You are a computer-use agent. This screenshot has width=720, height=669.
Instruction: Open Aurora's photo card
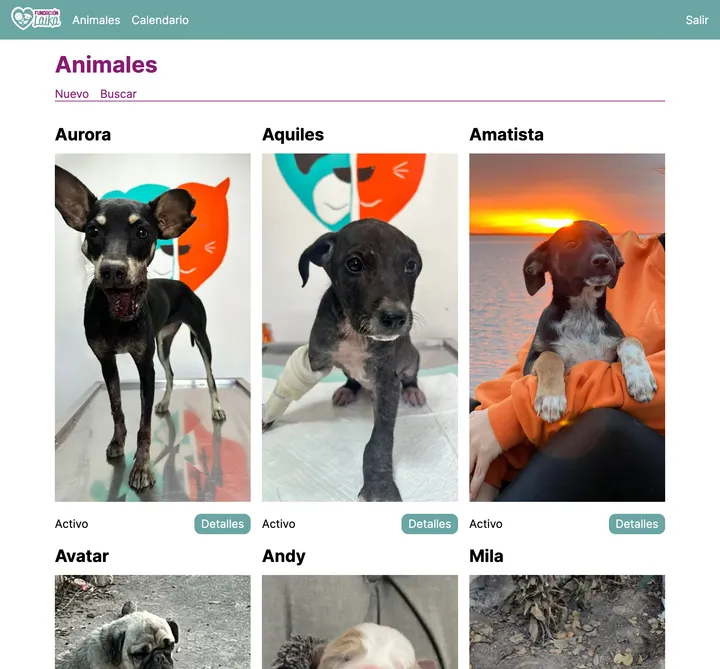point(152,327)
